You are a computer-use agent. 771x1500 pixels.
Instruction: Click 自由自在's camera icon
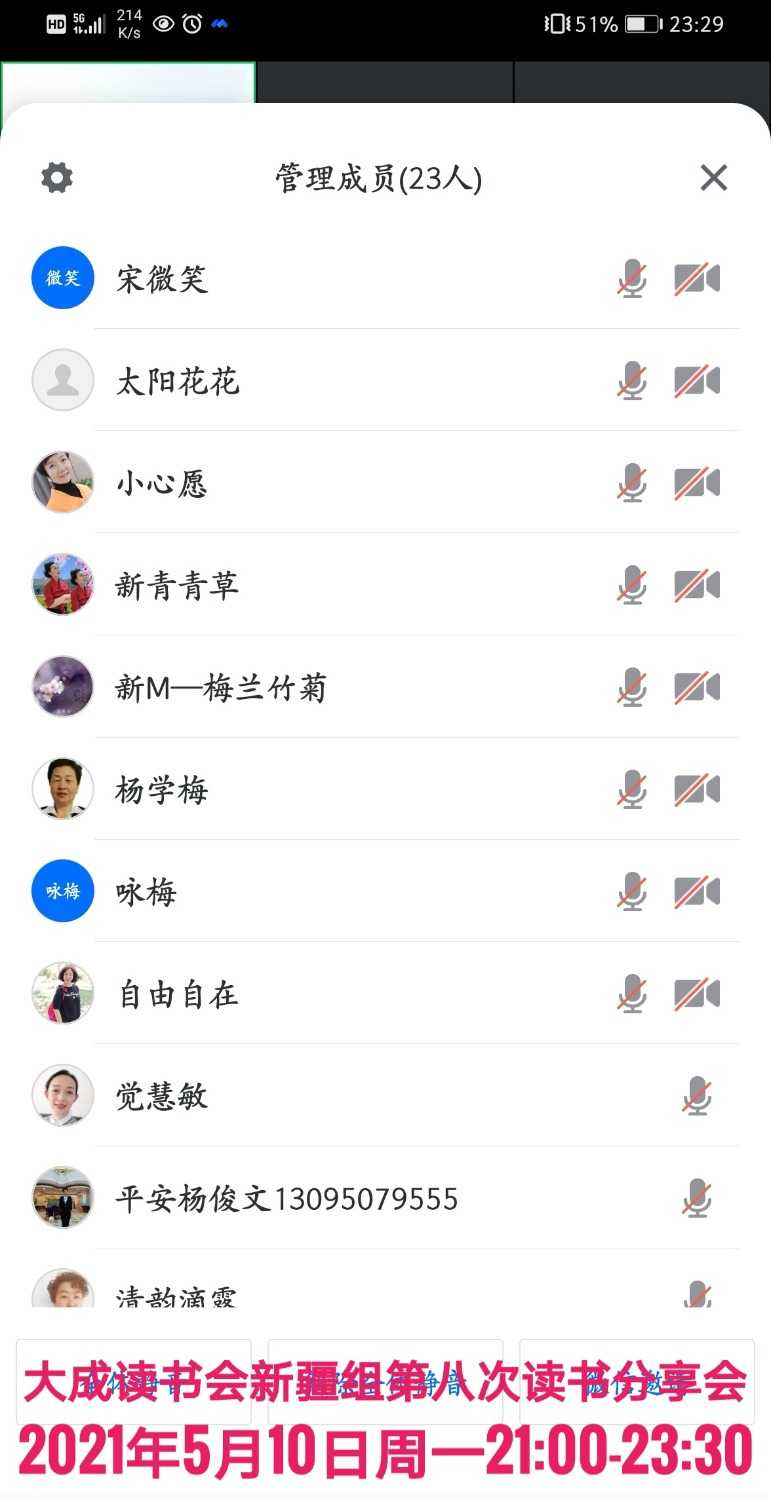697,993
